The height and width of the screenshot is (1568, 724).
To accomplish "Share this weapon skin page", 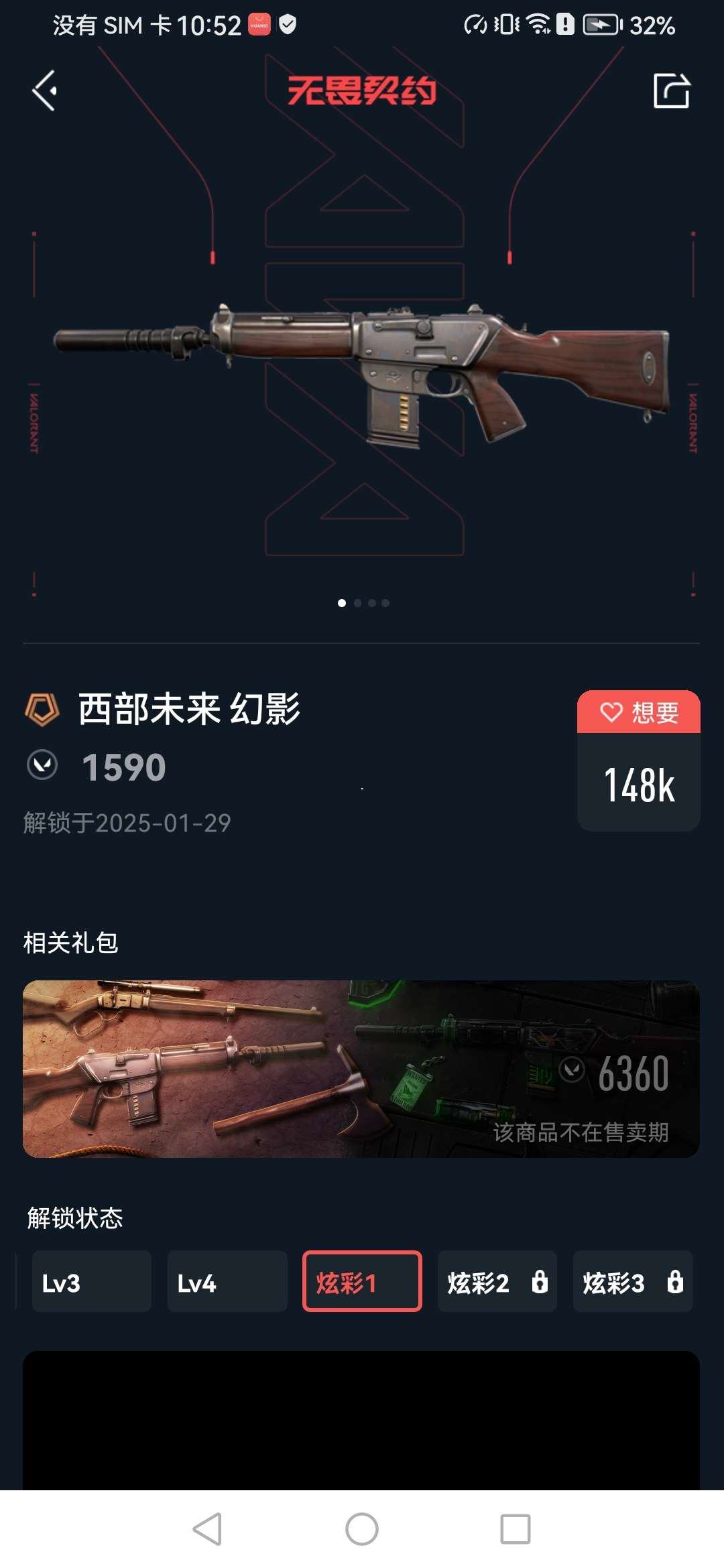I will pyautogui.click(x=671, y=90).
